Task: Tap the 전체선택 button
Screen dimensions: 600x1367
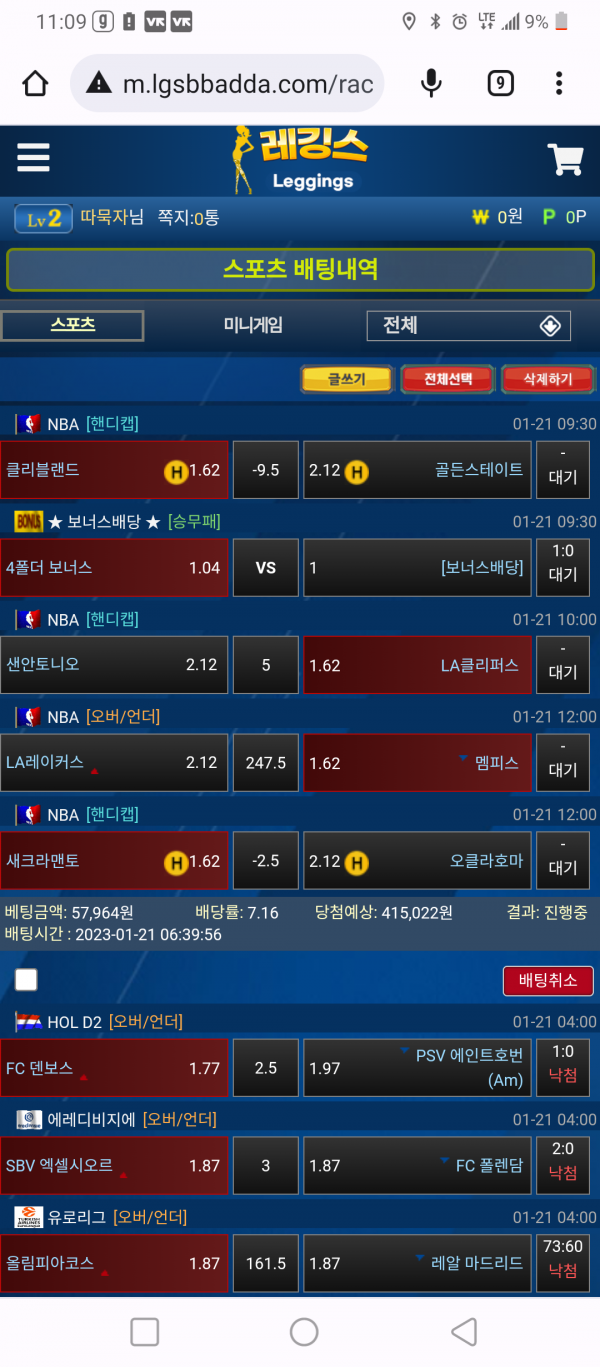Action: click(448, 379)
